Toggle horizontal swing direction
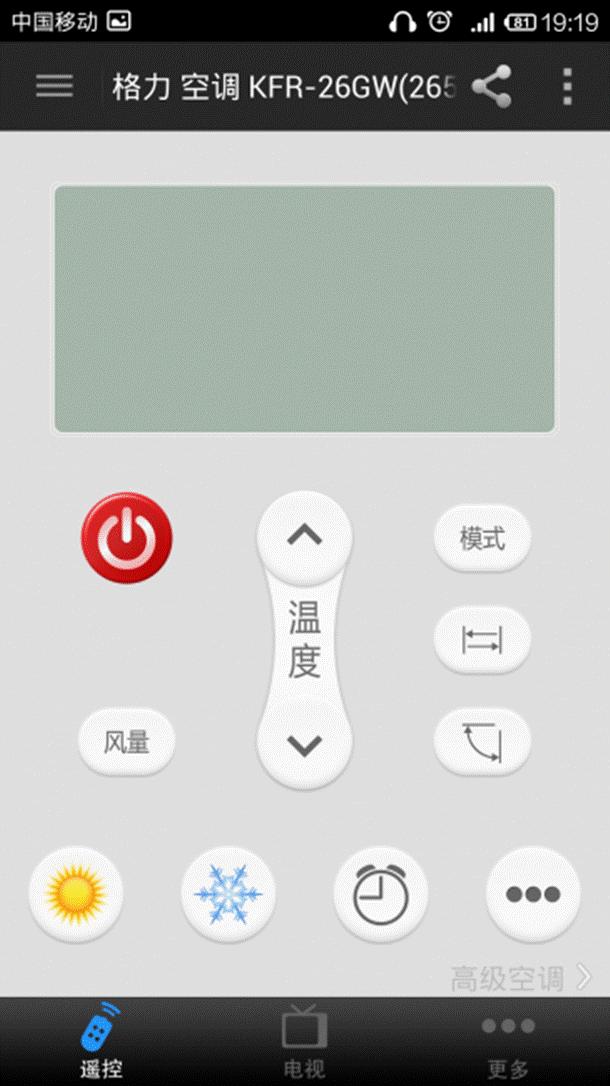Screen dimensions: 610x1086 pyautogui.click(x=482, y=640)
